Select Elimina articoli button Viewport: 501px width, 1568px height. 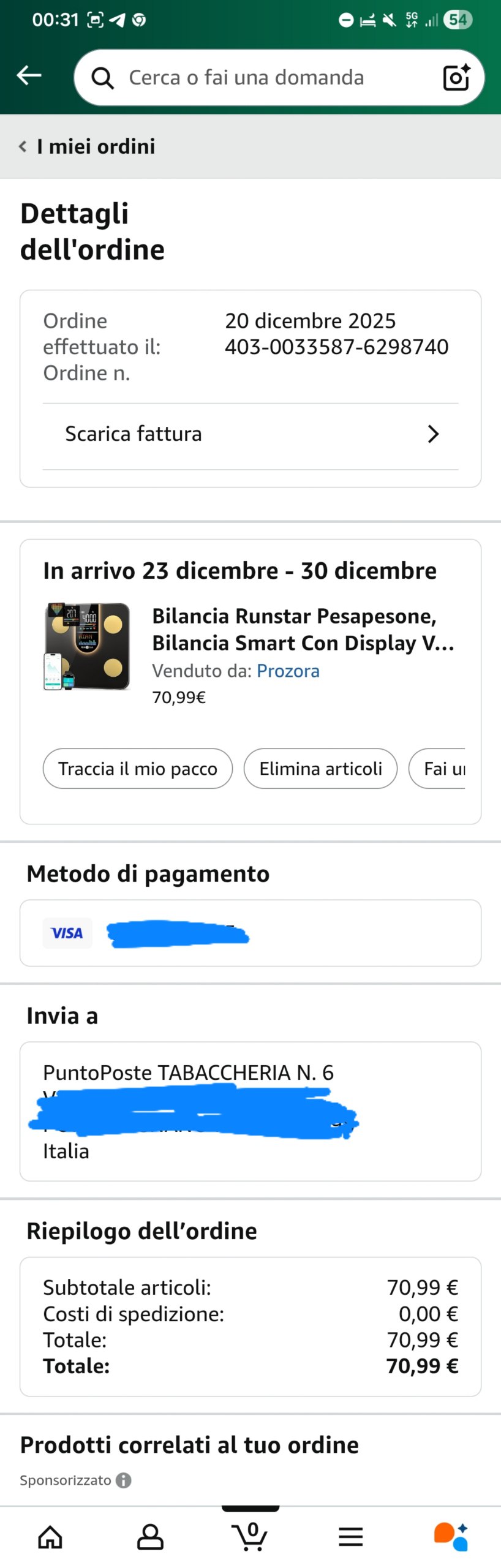click(x=320, y=769)
